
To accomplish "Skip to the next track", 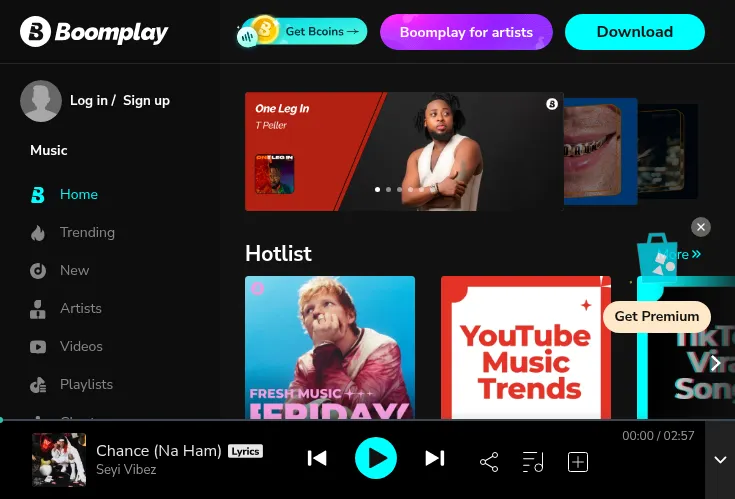I will click(435, 459).
